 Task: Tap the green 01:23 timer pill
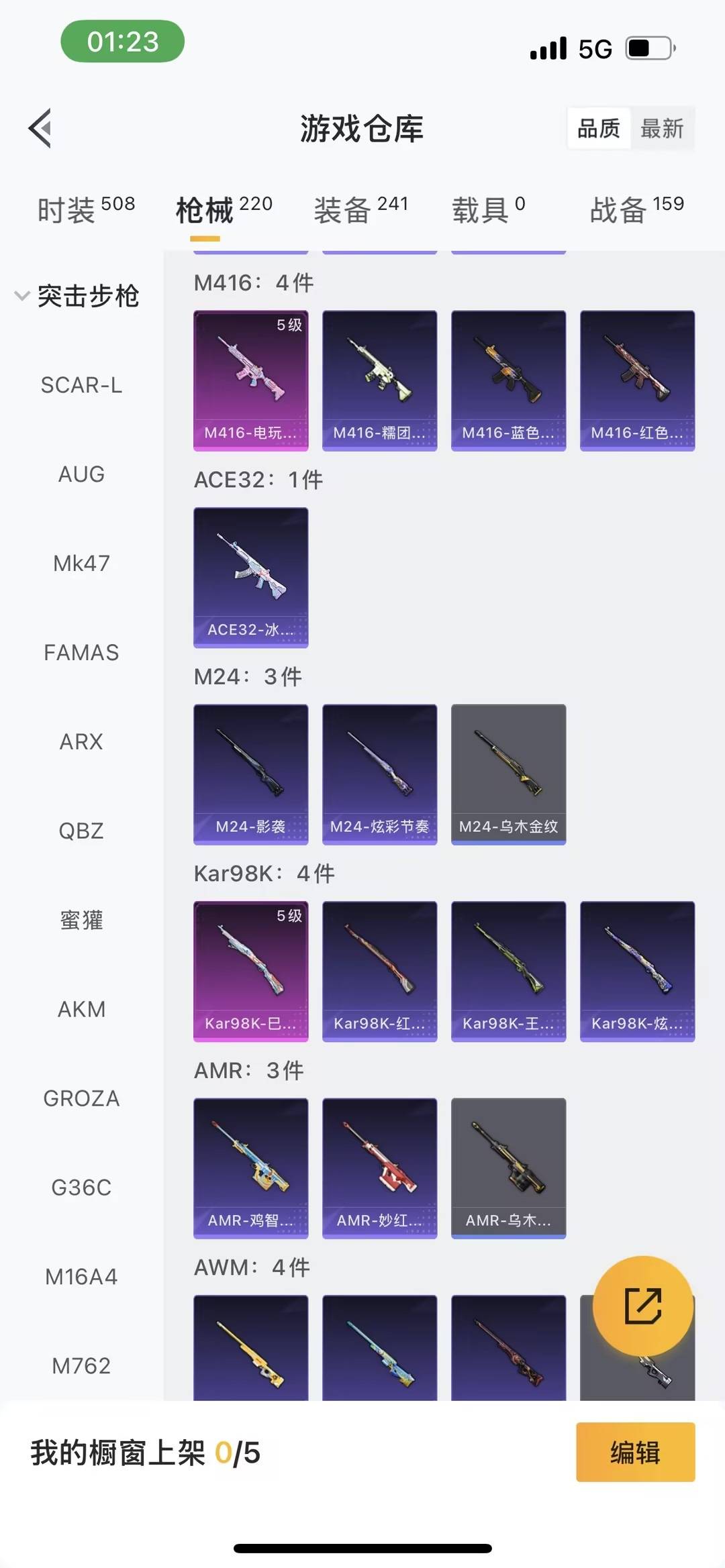(x=122, y=42)
